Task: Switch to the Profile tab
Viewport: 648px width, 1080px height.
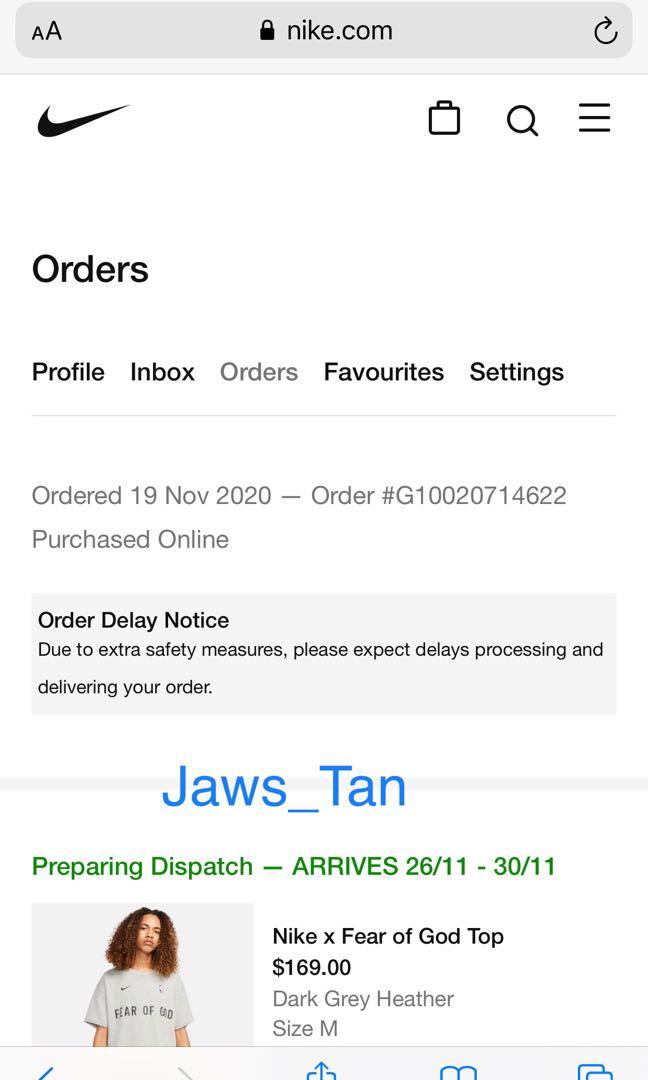Action: tap(68, 372)
